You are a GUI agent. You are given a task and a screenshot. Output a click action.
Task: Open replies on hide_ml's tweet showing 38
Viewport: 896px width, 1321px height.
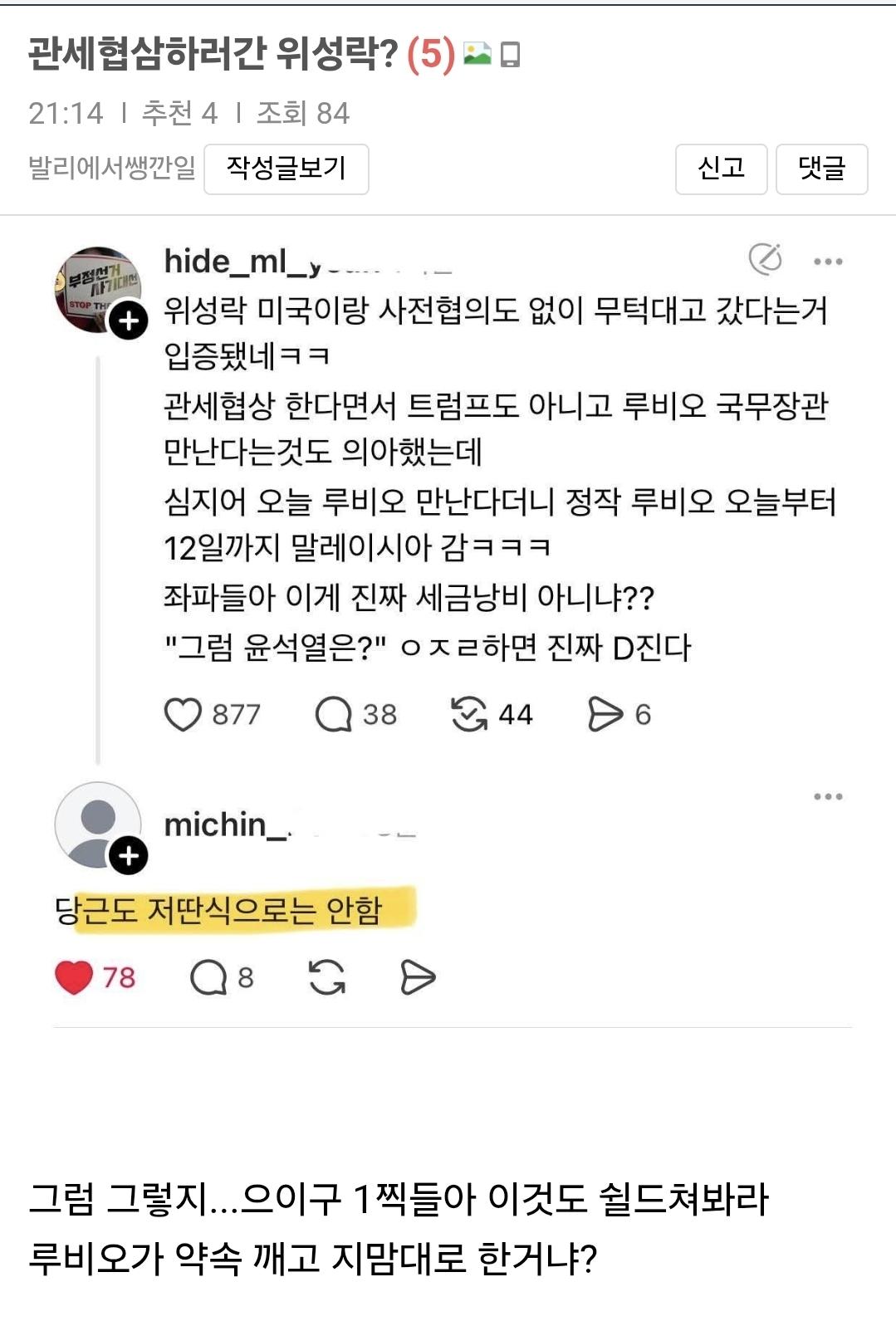coord(335,713)
